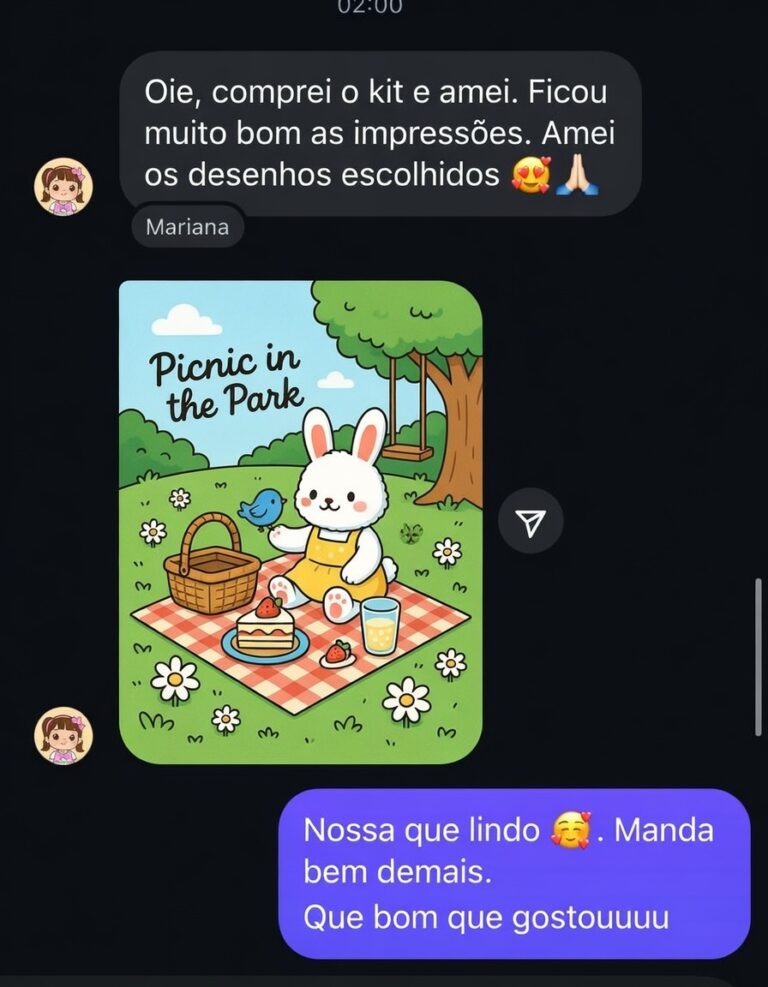
Task: Open the Picnic in the Park image
Action: (300, 522)
